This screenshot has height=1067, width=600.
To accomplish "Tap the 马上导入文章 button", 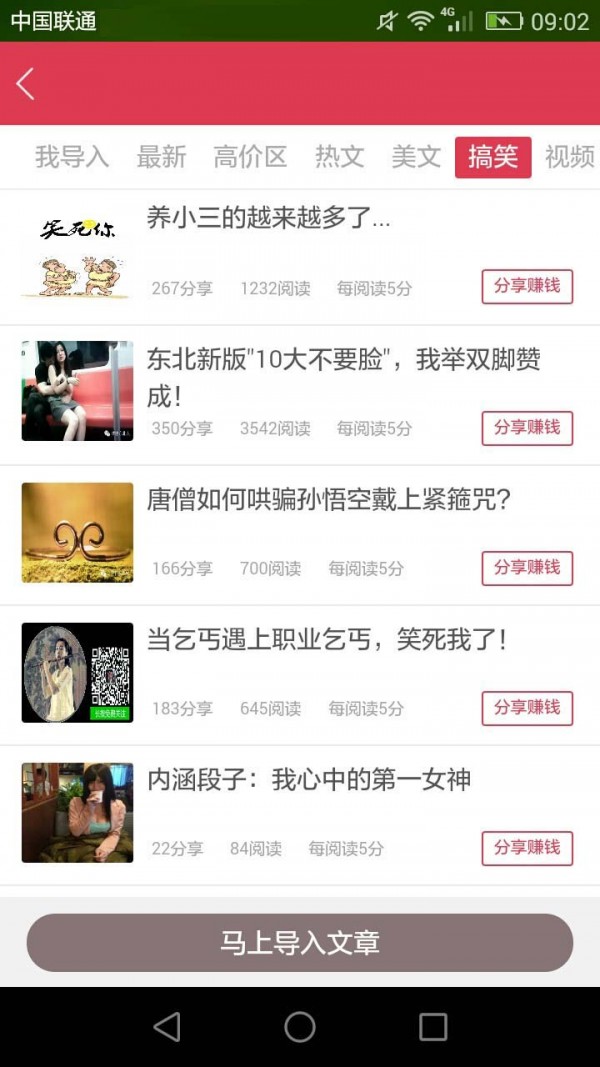I will click(x=300, y=942).
